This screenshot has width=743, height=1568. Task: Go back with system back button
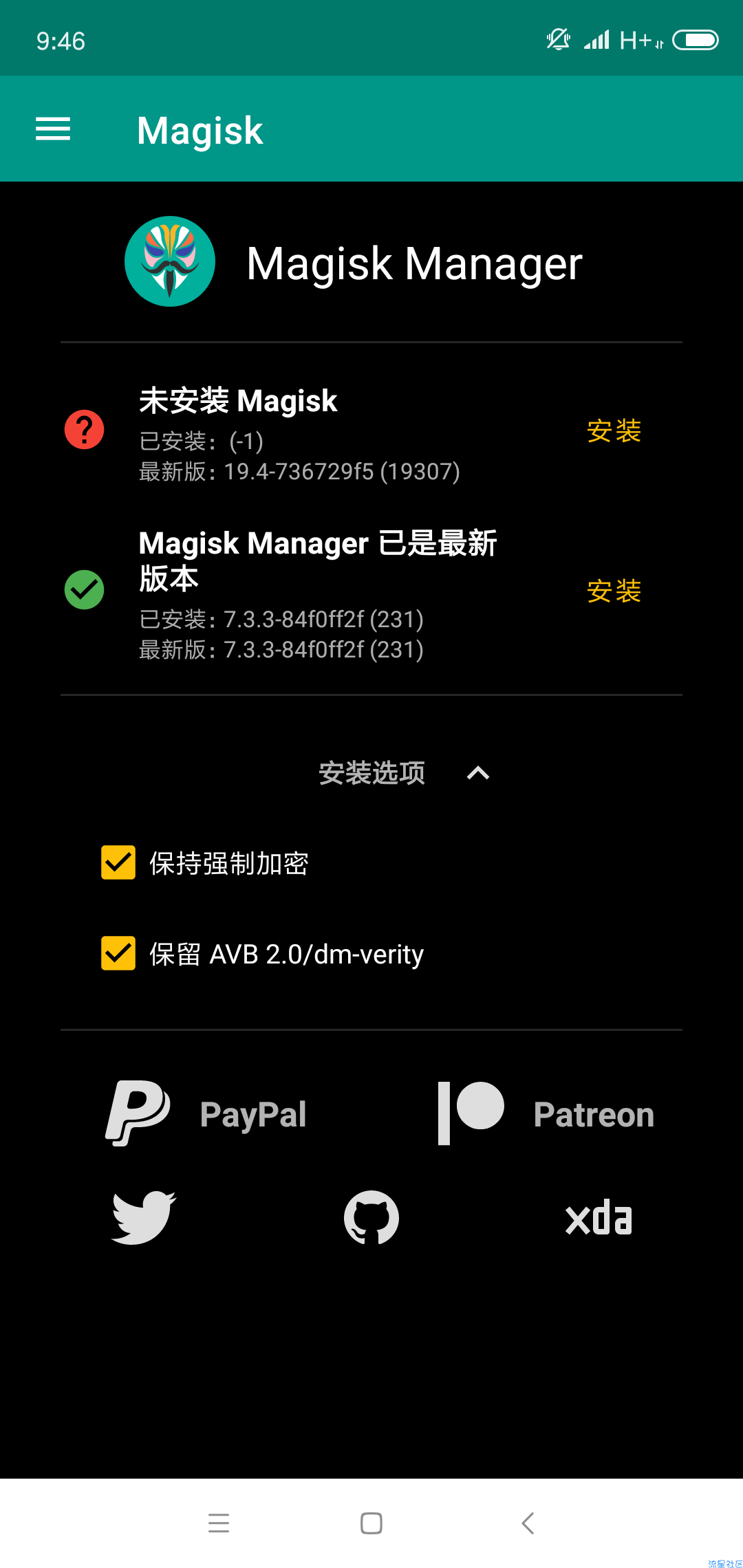[528, 1523]
